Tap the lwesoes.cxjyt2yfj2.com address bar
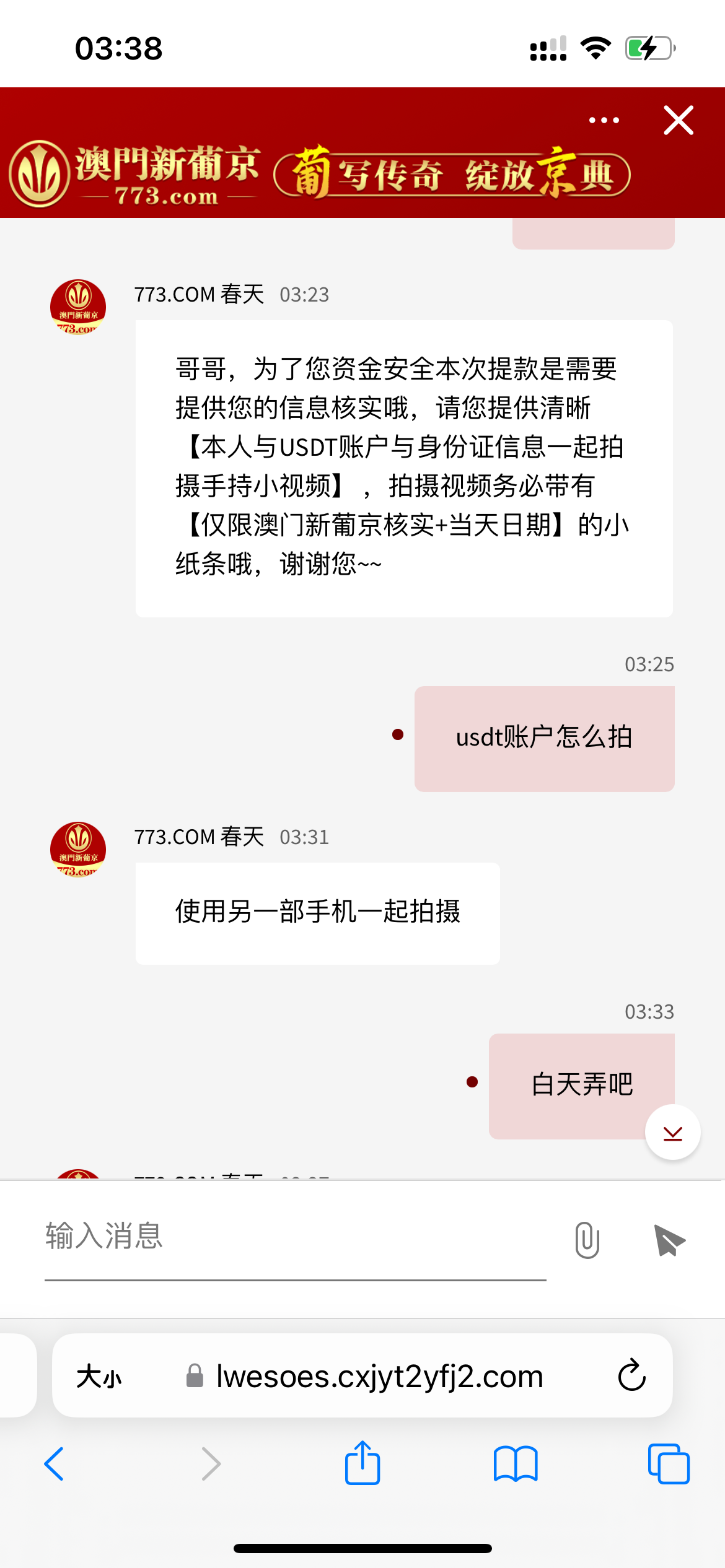 (379, 1377)
